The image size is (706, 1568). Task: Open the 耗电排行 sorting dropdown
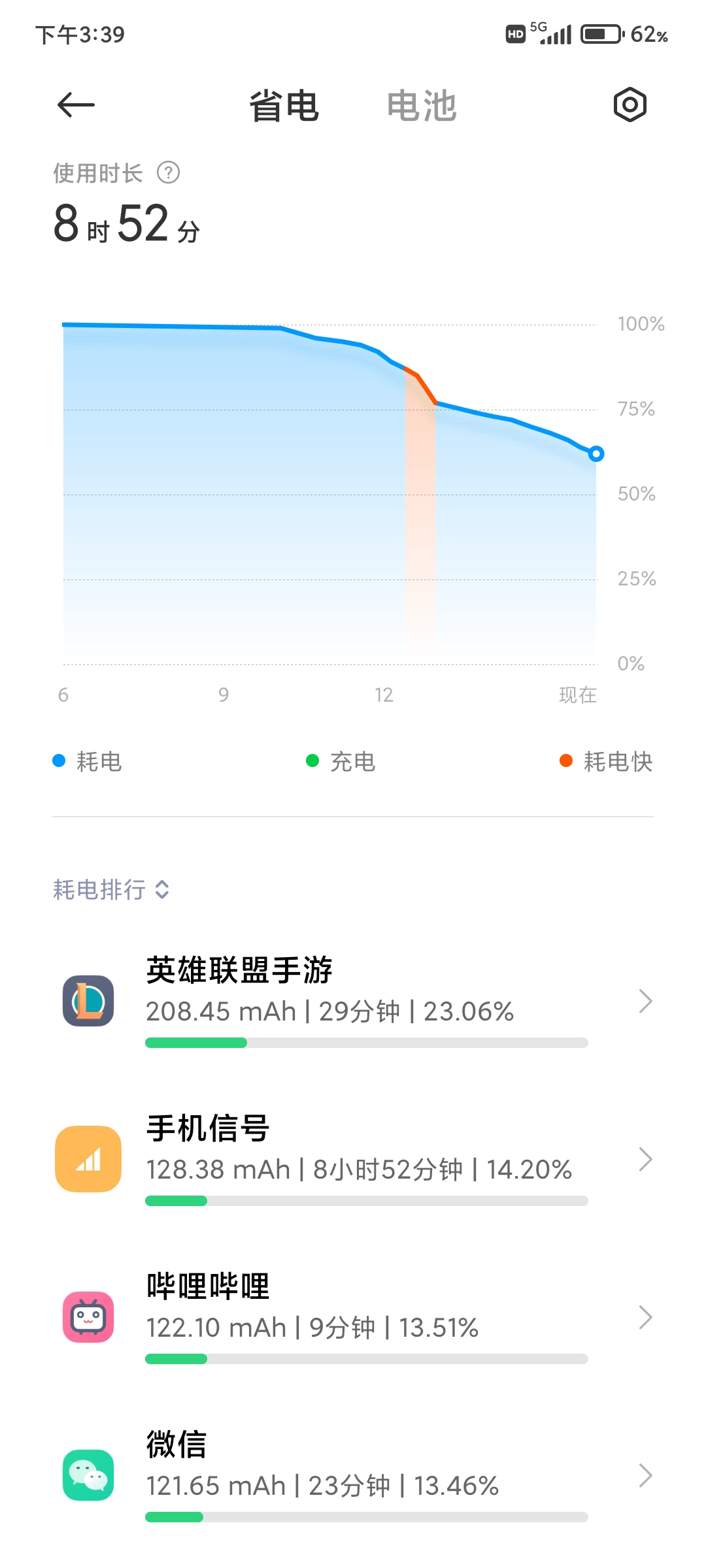(x=111, y=889)
